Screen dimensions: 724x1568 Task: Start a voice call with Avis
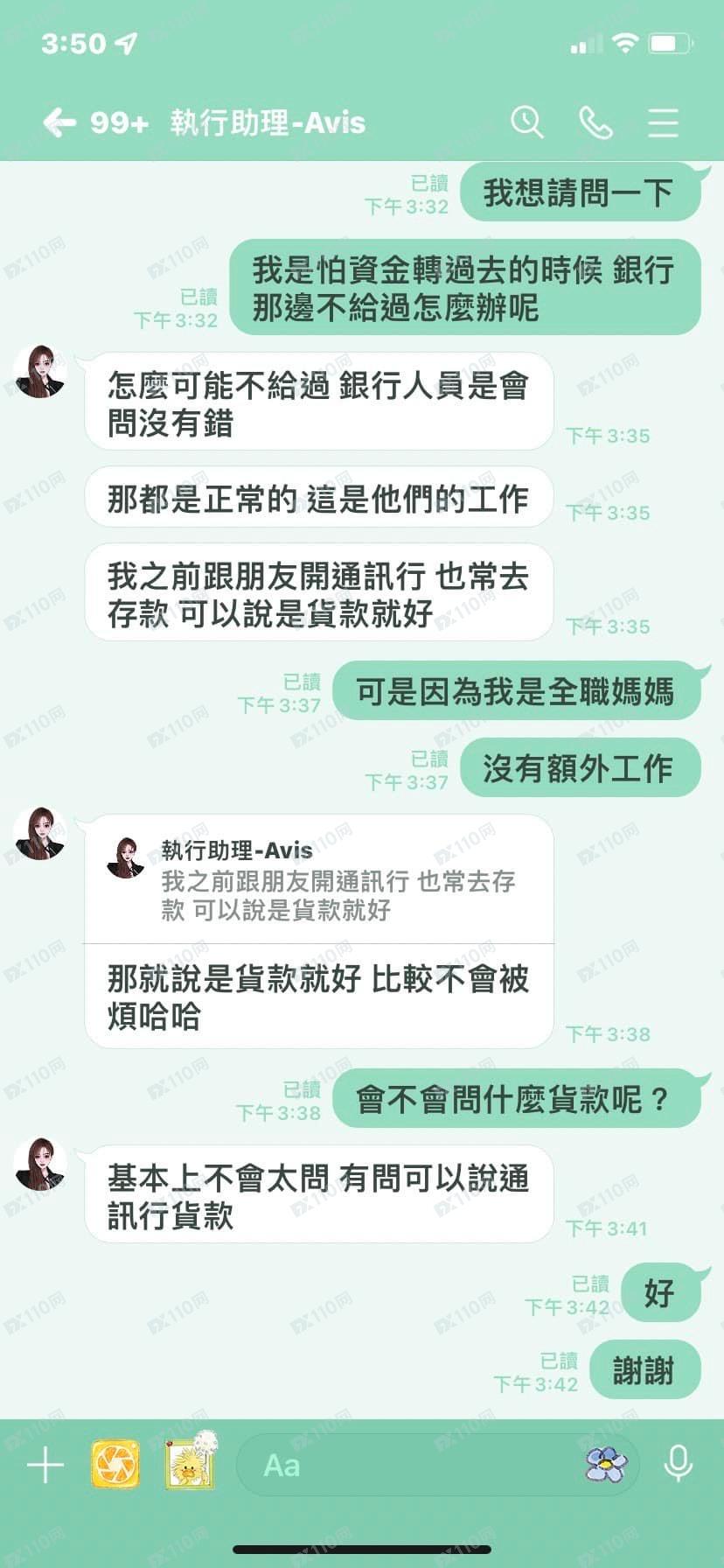pyautogui.click(x=595, y=122)
